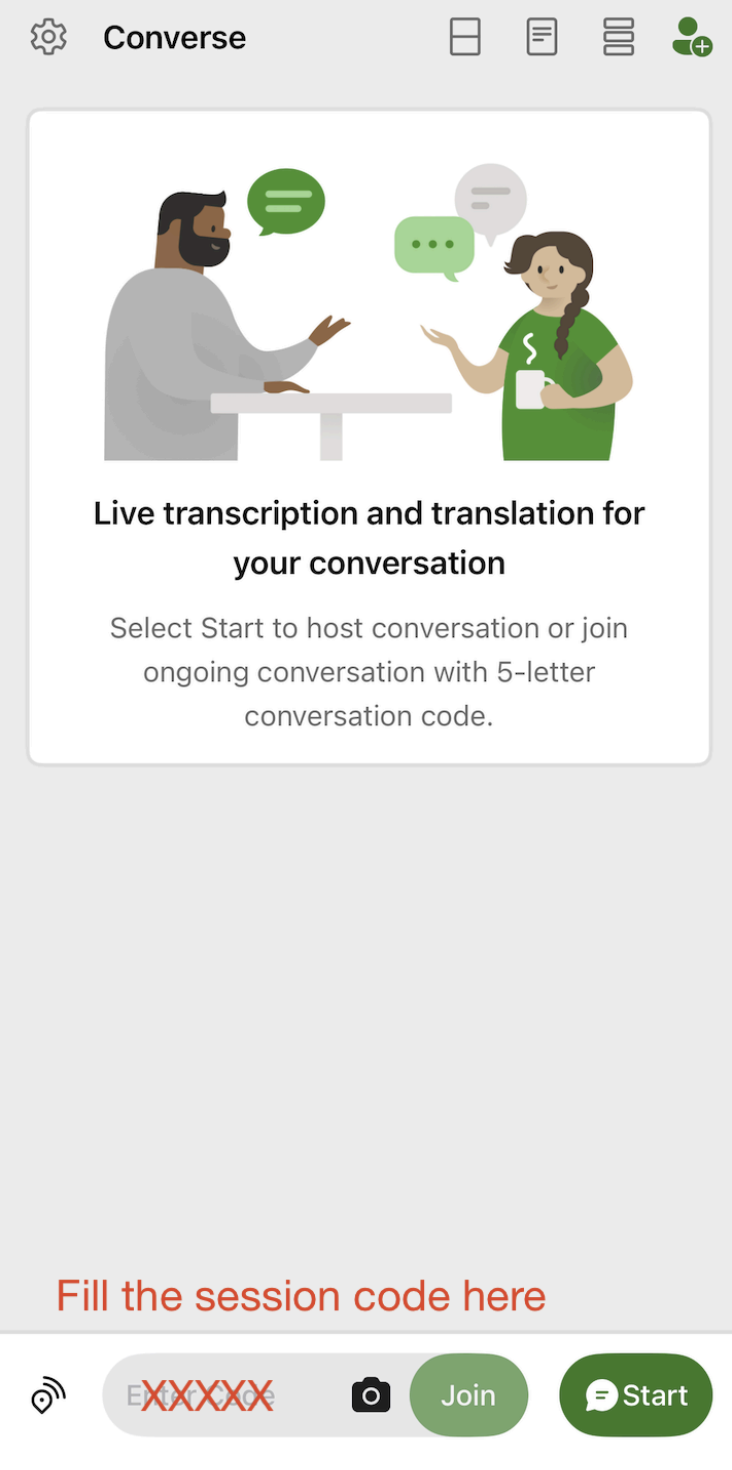The height and width of the screenshot is (1470, 732).
Task: Open the transcript document view
Action: pyautogui.click(x=542, y=37)
